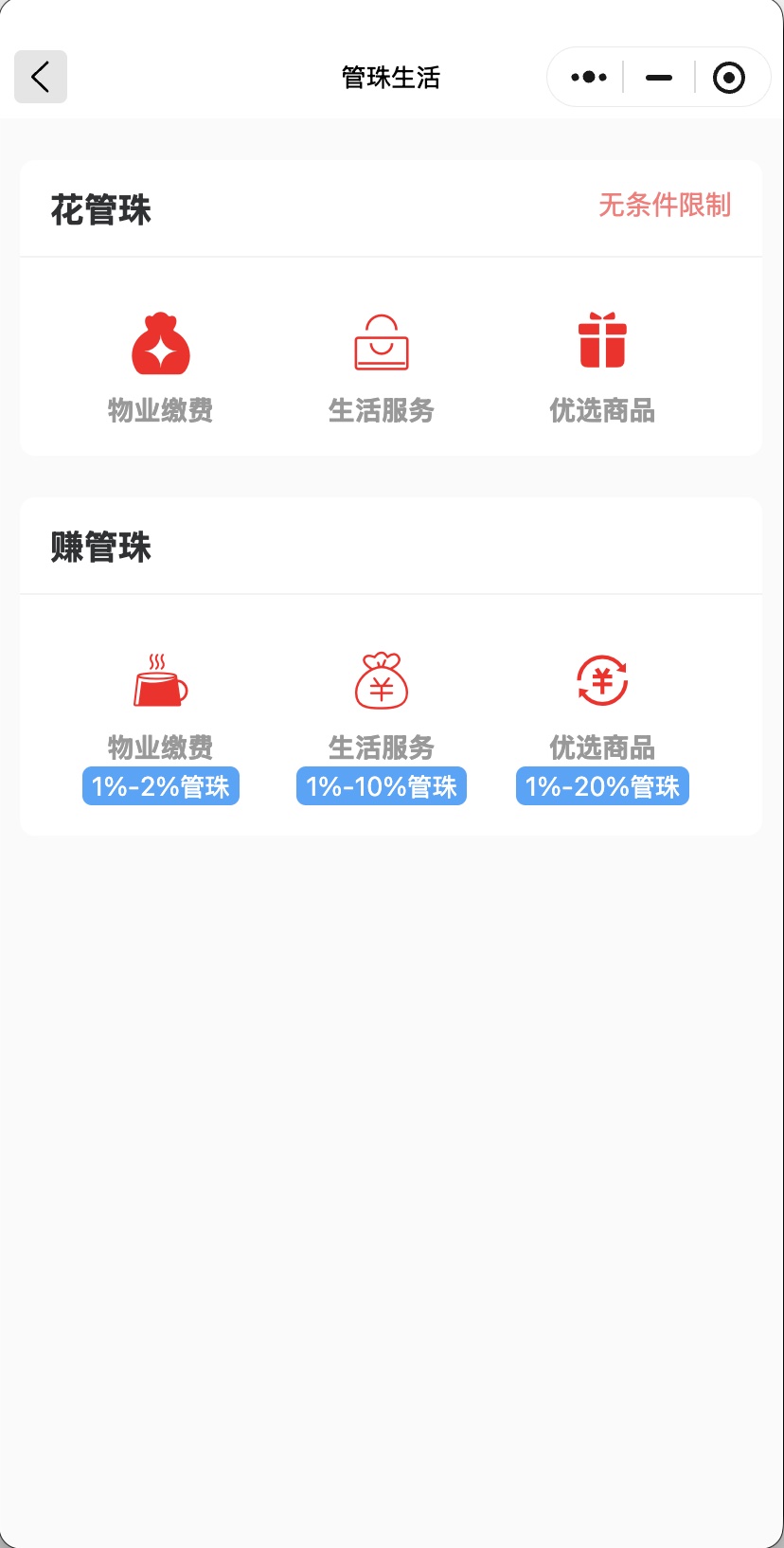Close the mini program via circle icon
The height and width of the screenshot is (1548, 784).
728,78
